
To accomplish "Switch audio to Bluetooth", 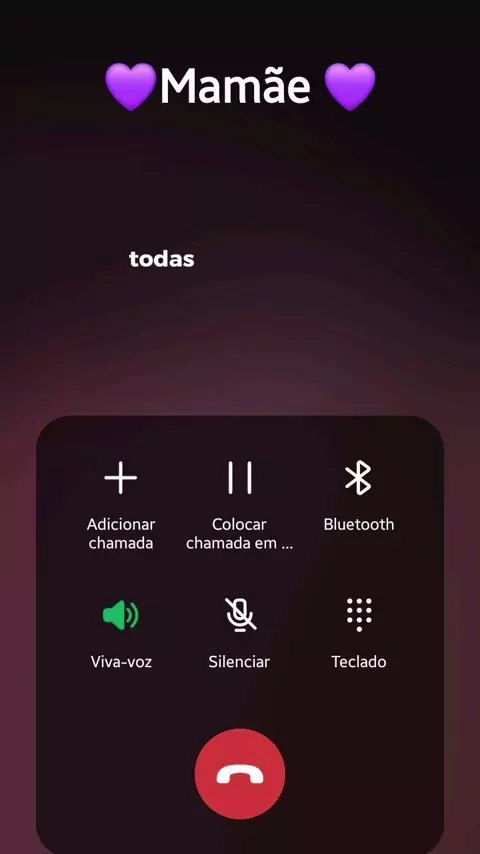I will tap(359, 495).
